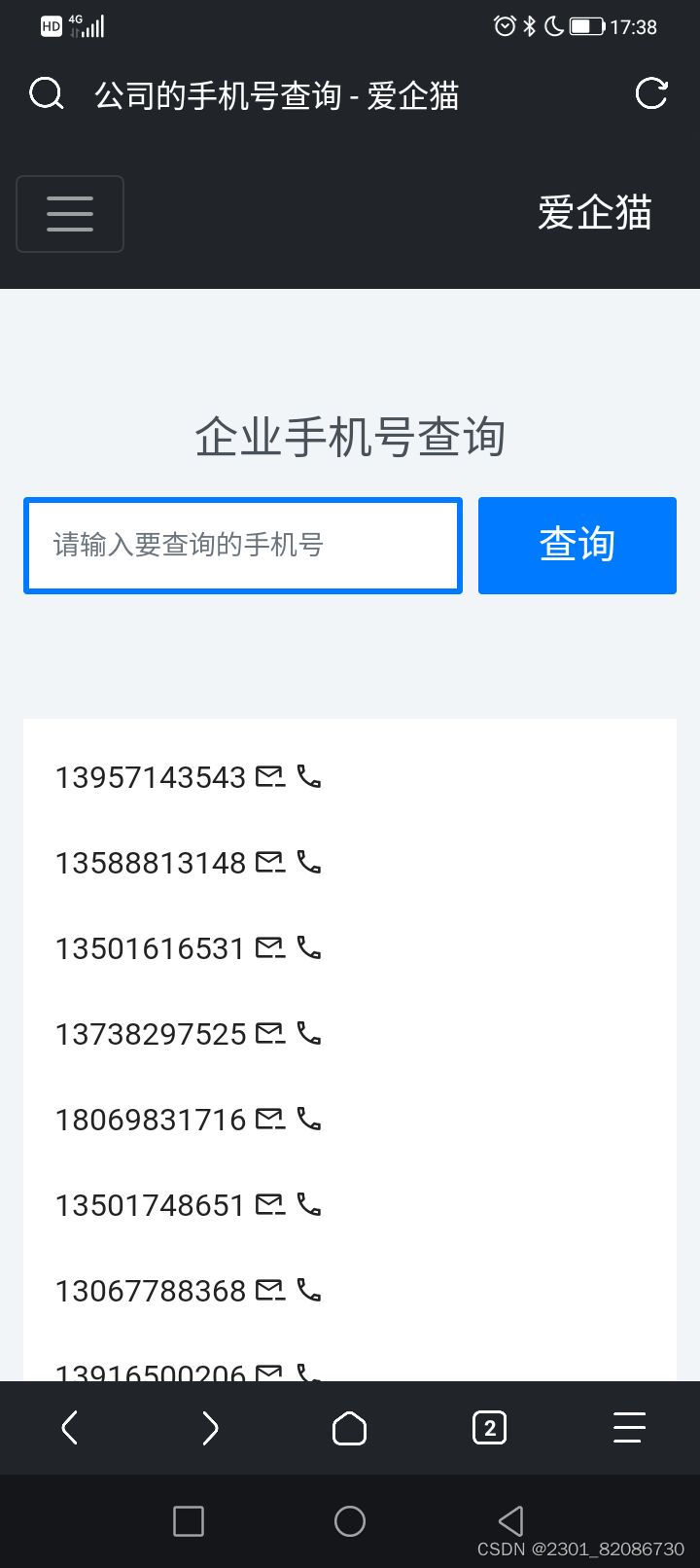Open the browser home page

point(350,1428)
